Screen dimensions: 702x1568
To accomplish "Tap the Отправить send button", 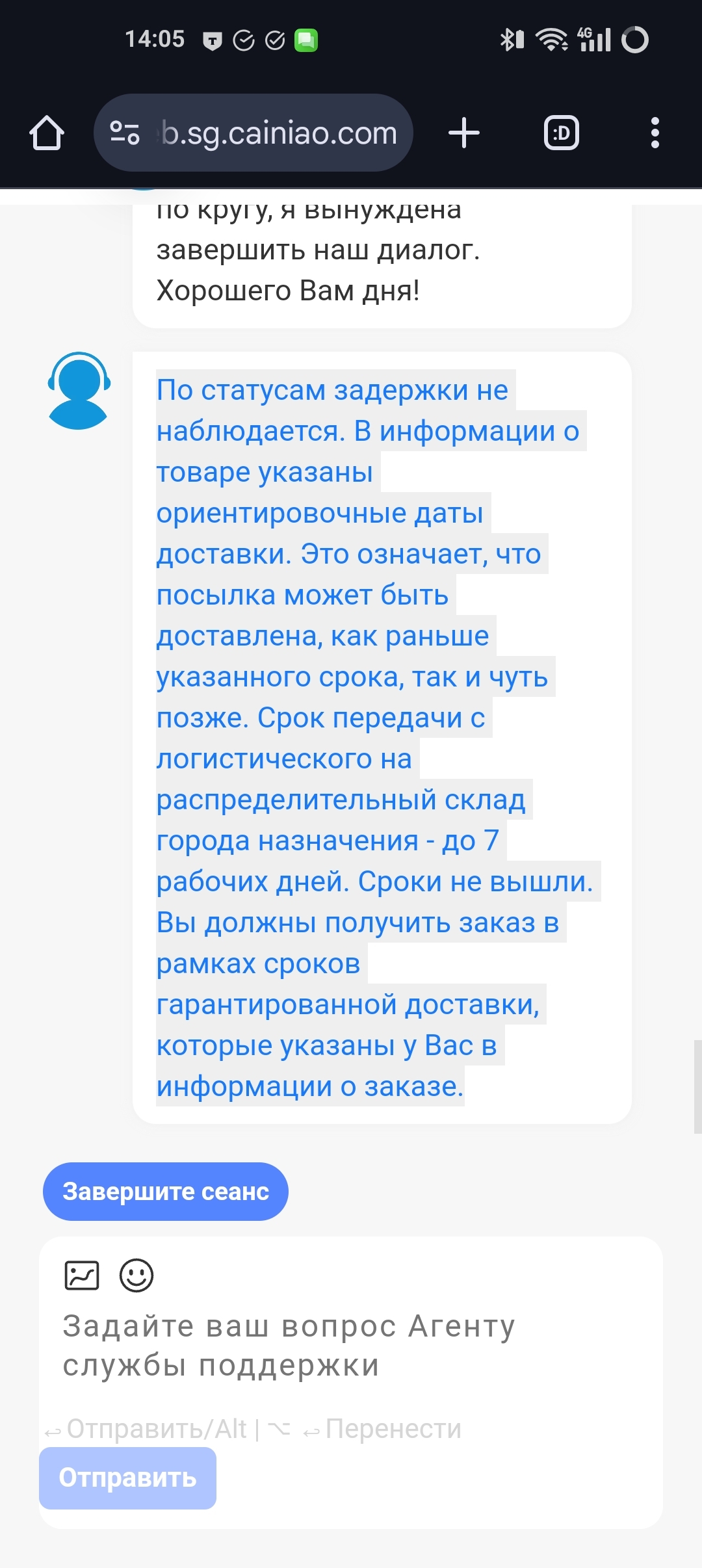I will [x=127, y=1478].
